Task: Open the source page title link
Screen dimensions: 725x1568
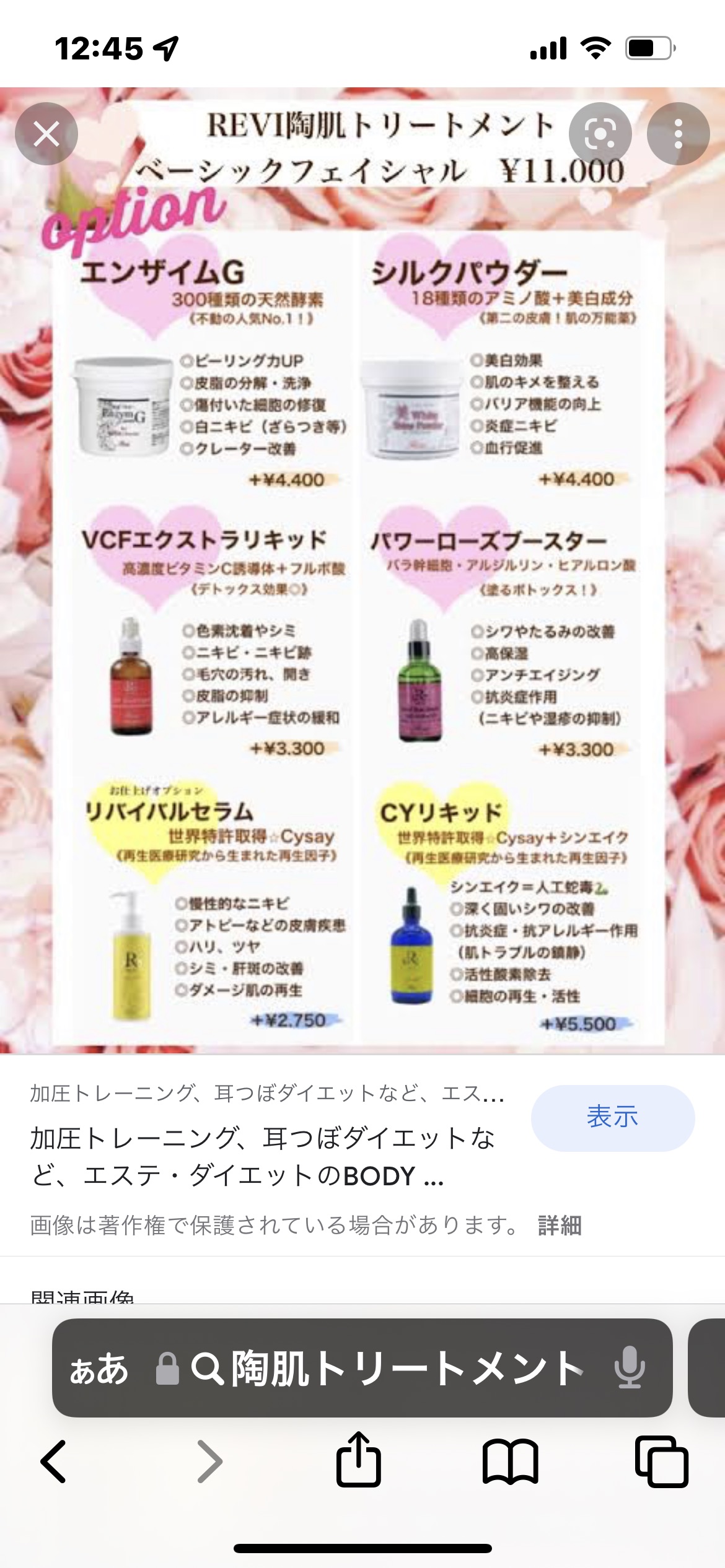Action: click(x=263, y=1157)
